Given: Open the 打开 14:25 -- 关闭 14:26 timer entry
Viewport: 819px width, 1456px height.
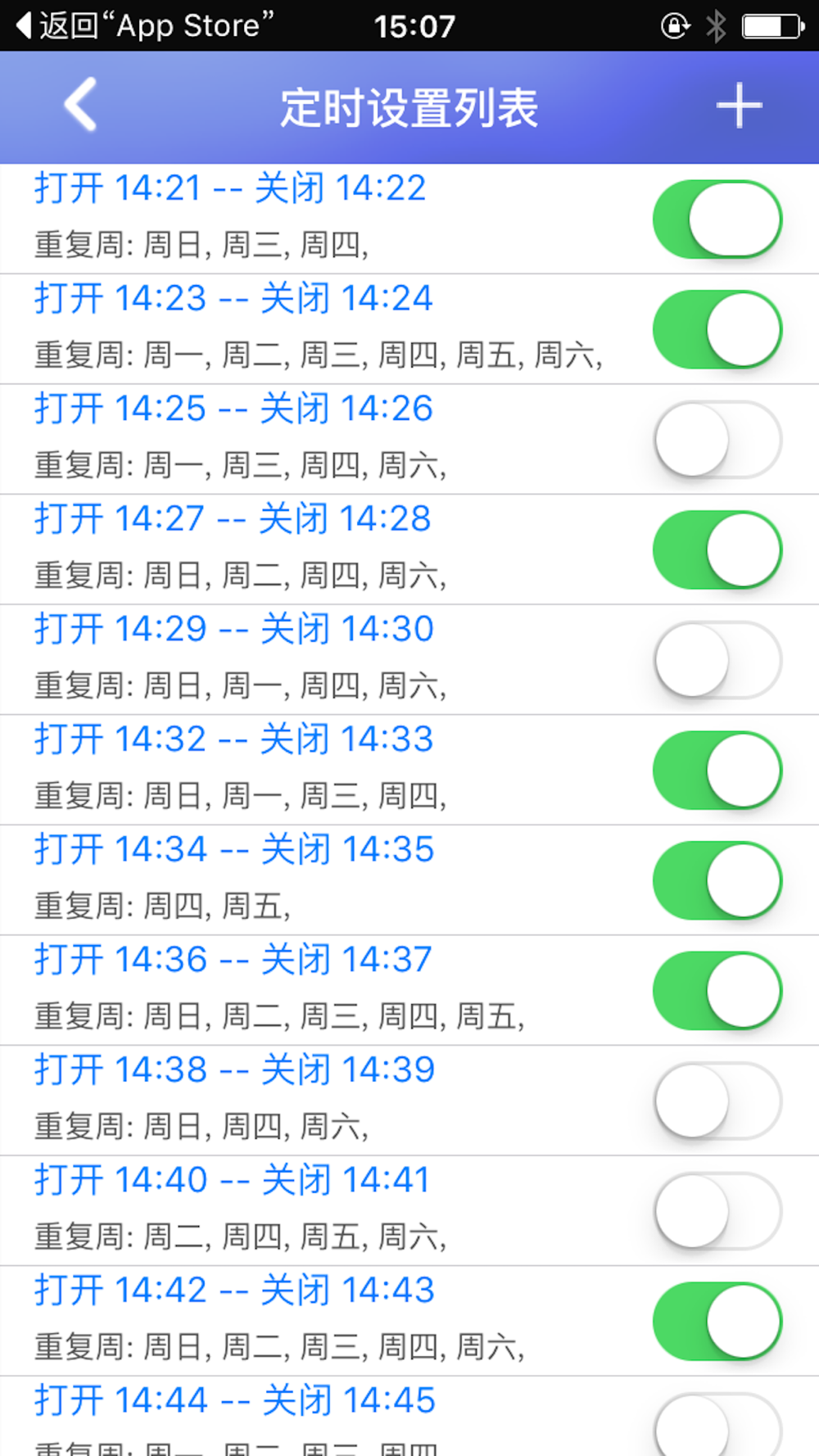Looking at the screenshot, I should point(233,409).
